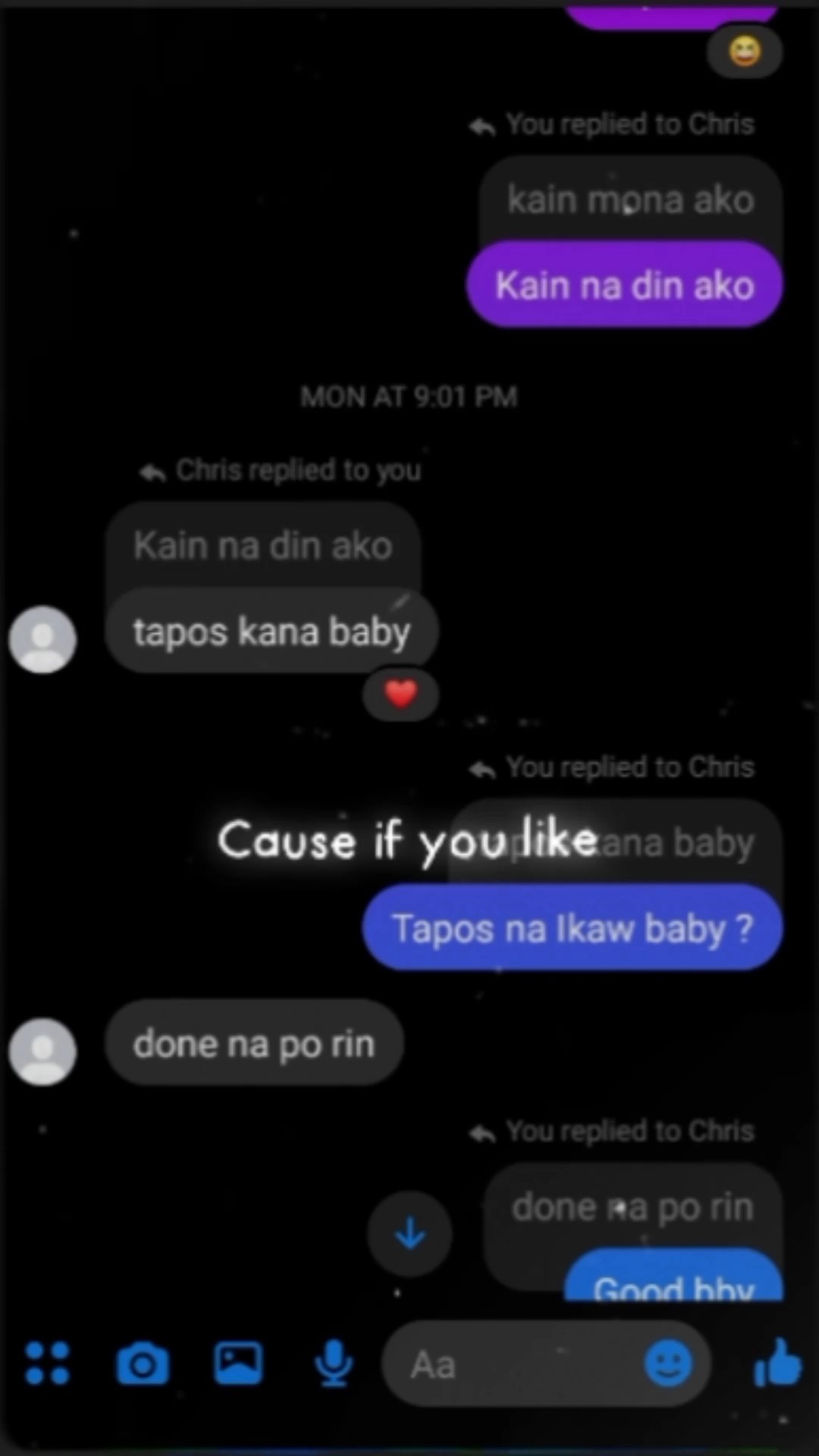Jump to latest messages with down arrow
The height and width of the screenshot is (1456, 819).
point(410,1234)
